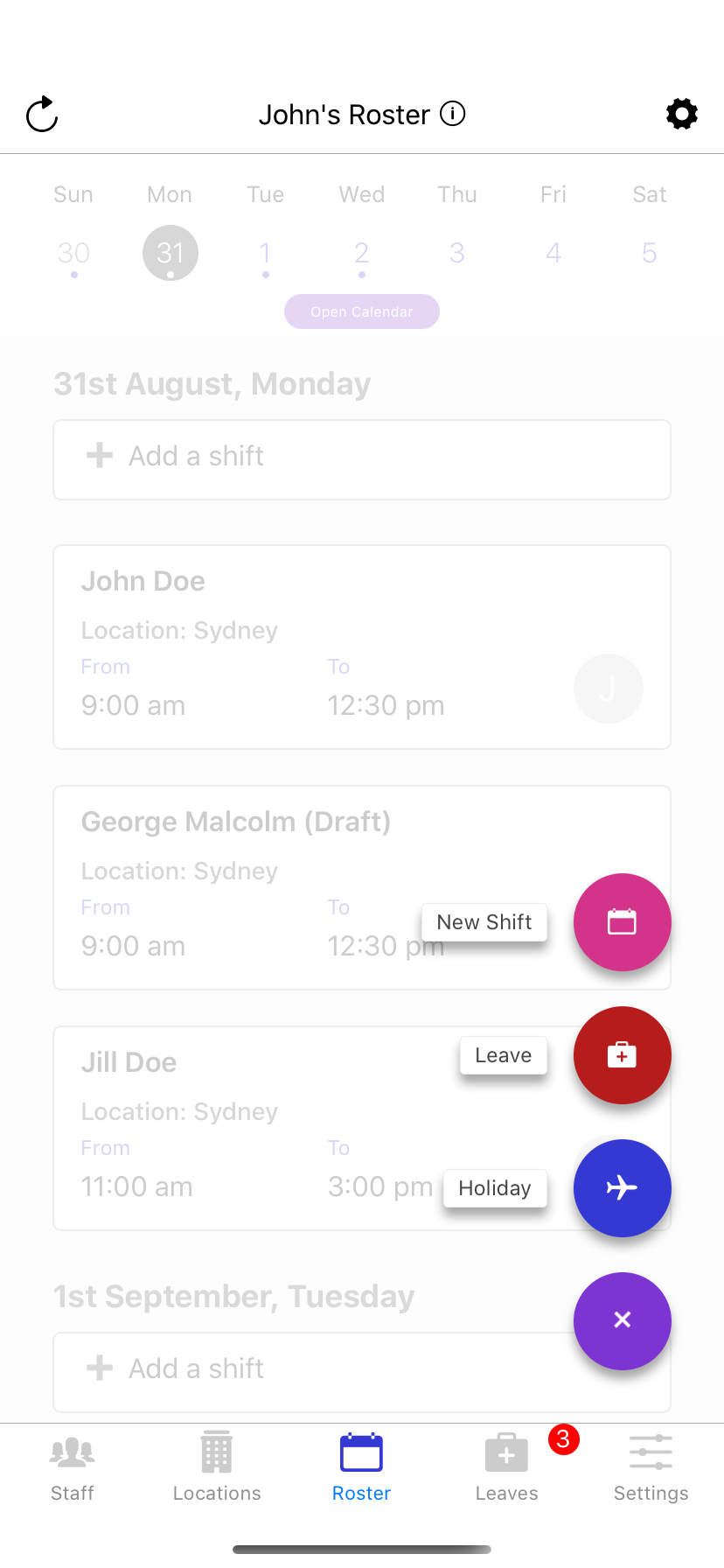Add a leave using the red briefcase FAB
724x1568 pixels.
click(622, 1055)
